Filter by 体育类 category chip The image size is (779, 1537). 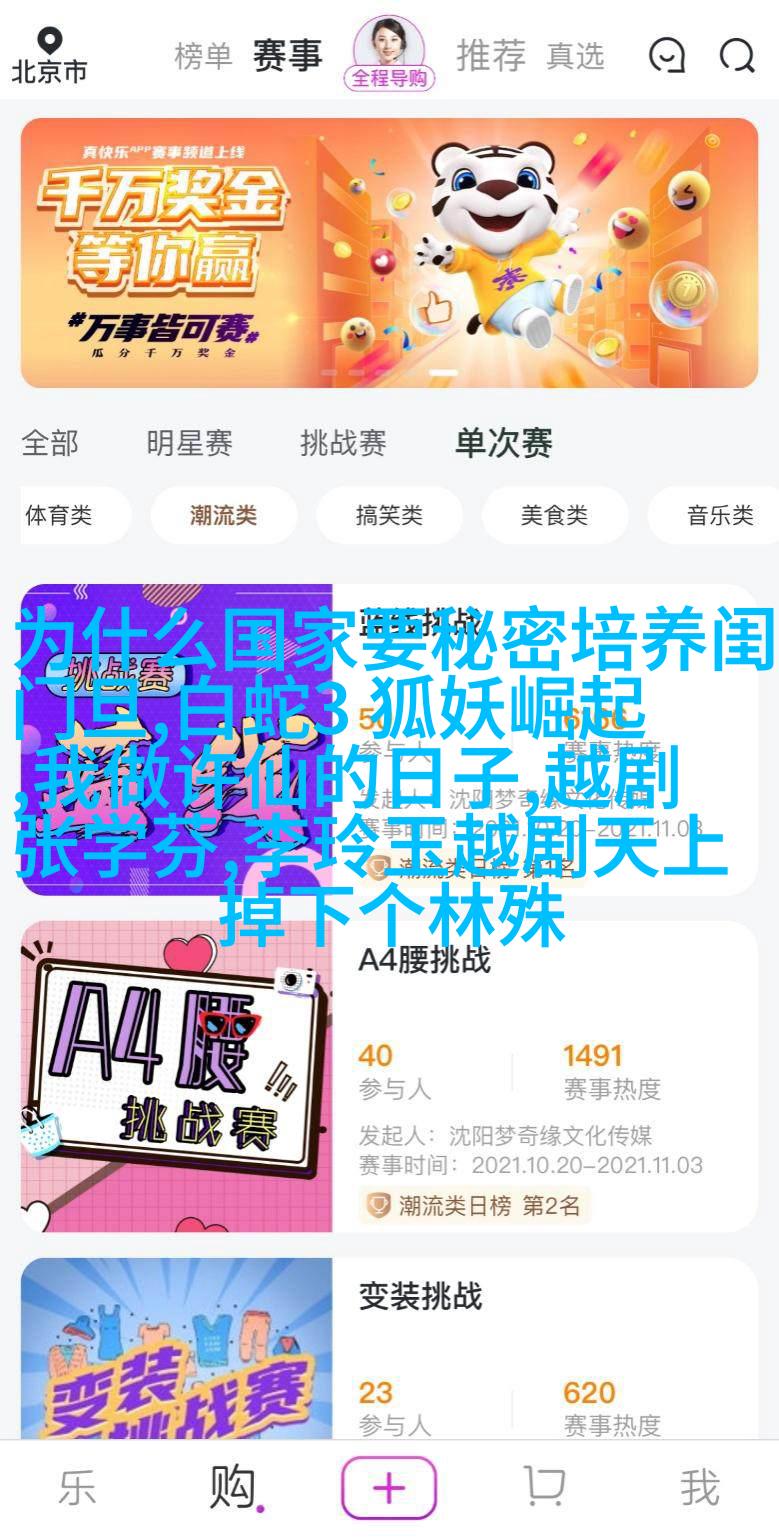click(x=60, y=515)
